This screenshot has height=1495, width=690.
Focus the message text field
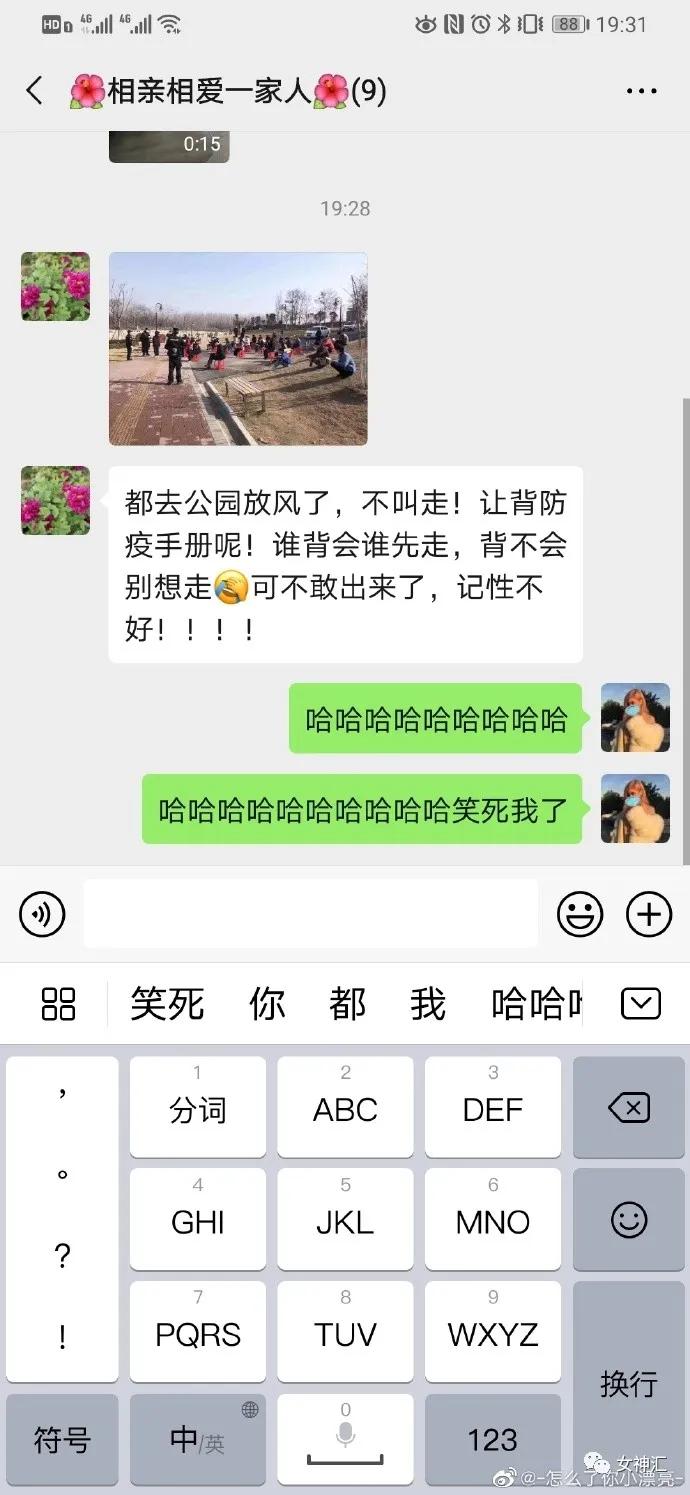pos(310,914)
